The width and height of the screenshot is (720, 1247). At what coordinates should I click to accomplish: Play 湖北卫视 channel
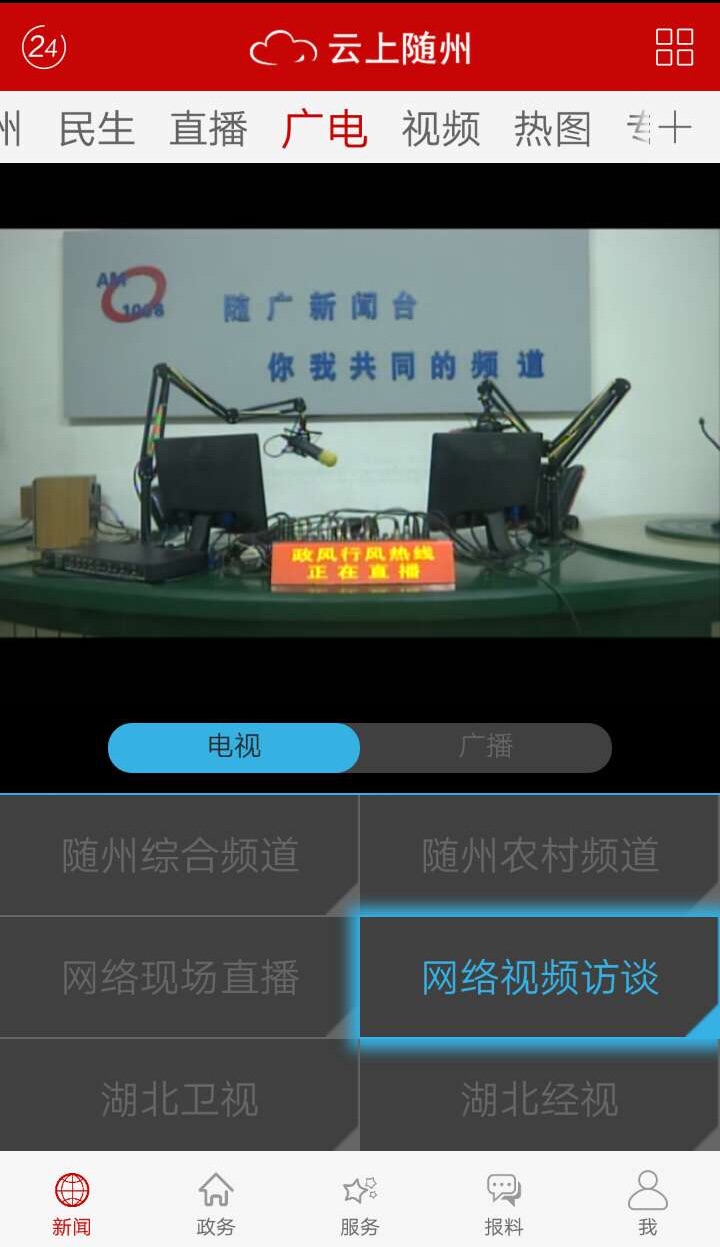tap(180, 1099)
